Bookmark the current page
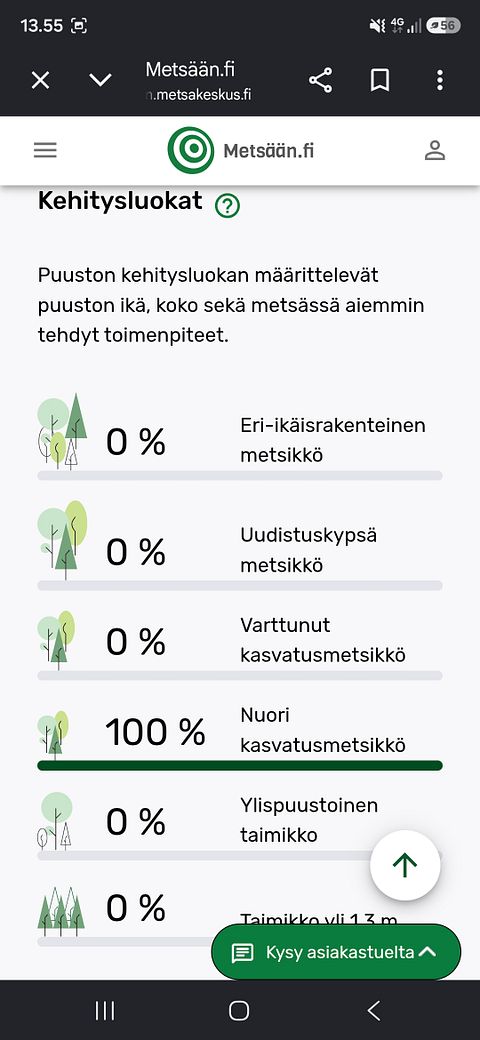Screen dimensions: 480x1040 coord(380,81)
